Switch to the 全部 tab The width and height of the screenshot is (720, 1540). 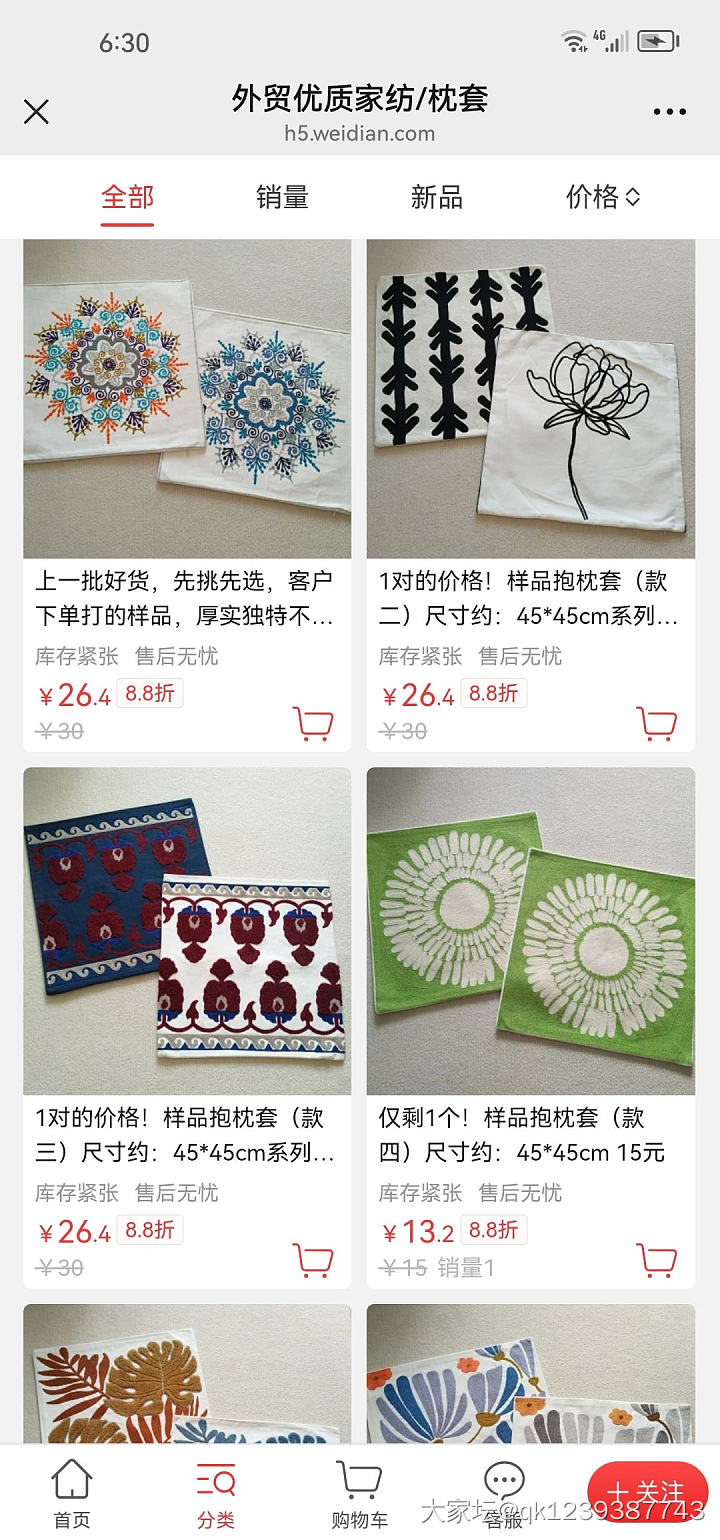point(126,197)
